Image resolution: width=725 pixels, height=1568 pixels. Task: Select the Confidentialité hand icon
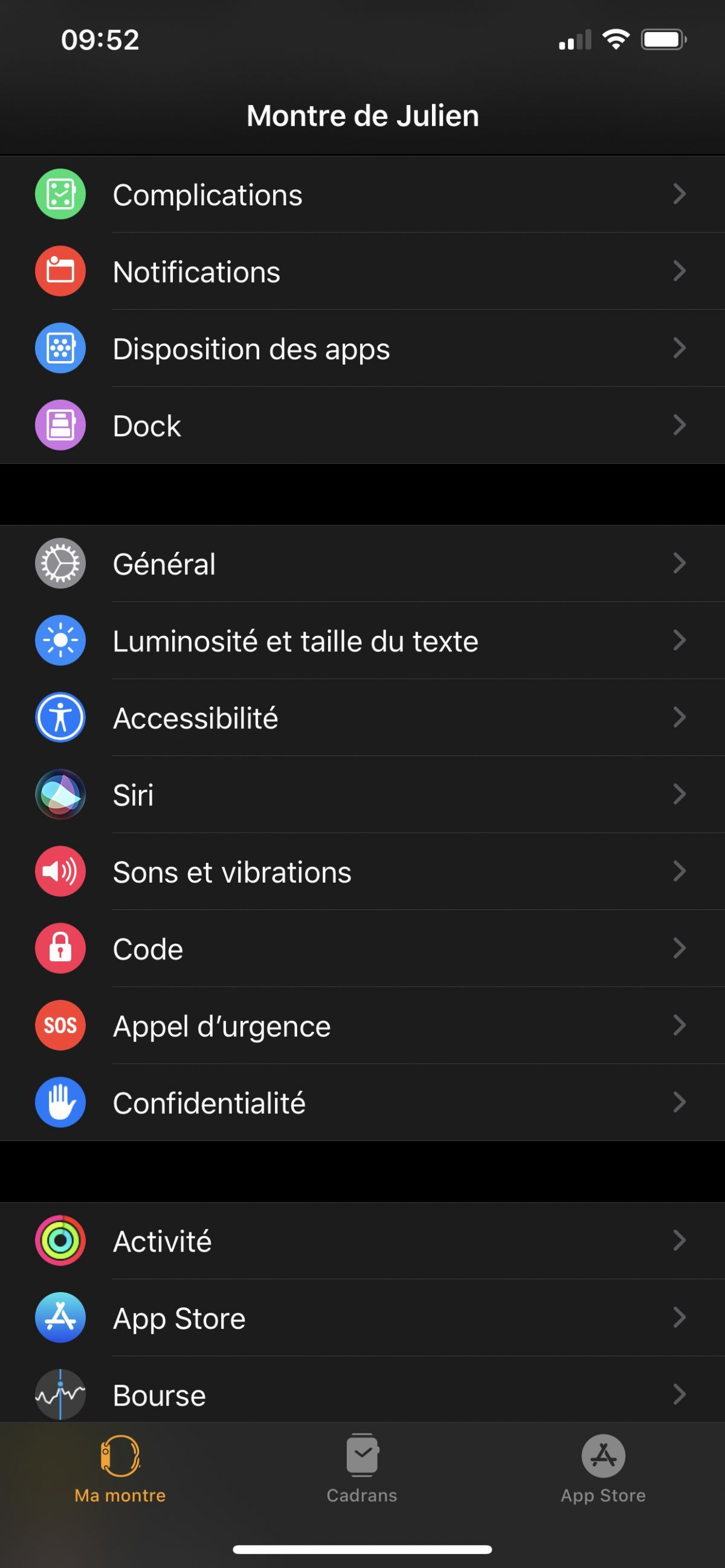[60, 1102]
